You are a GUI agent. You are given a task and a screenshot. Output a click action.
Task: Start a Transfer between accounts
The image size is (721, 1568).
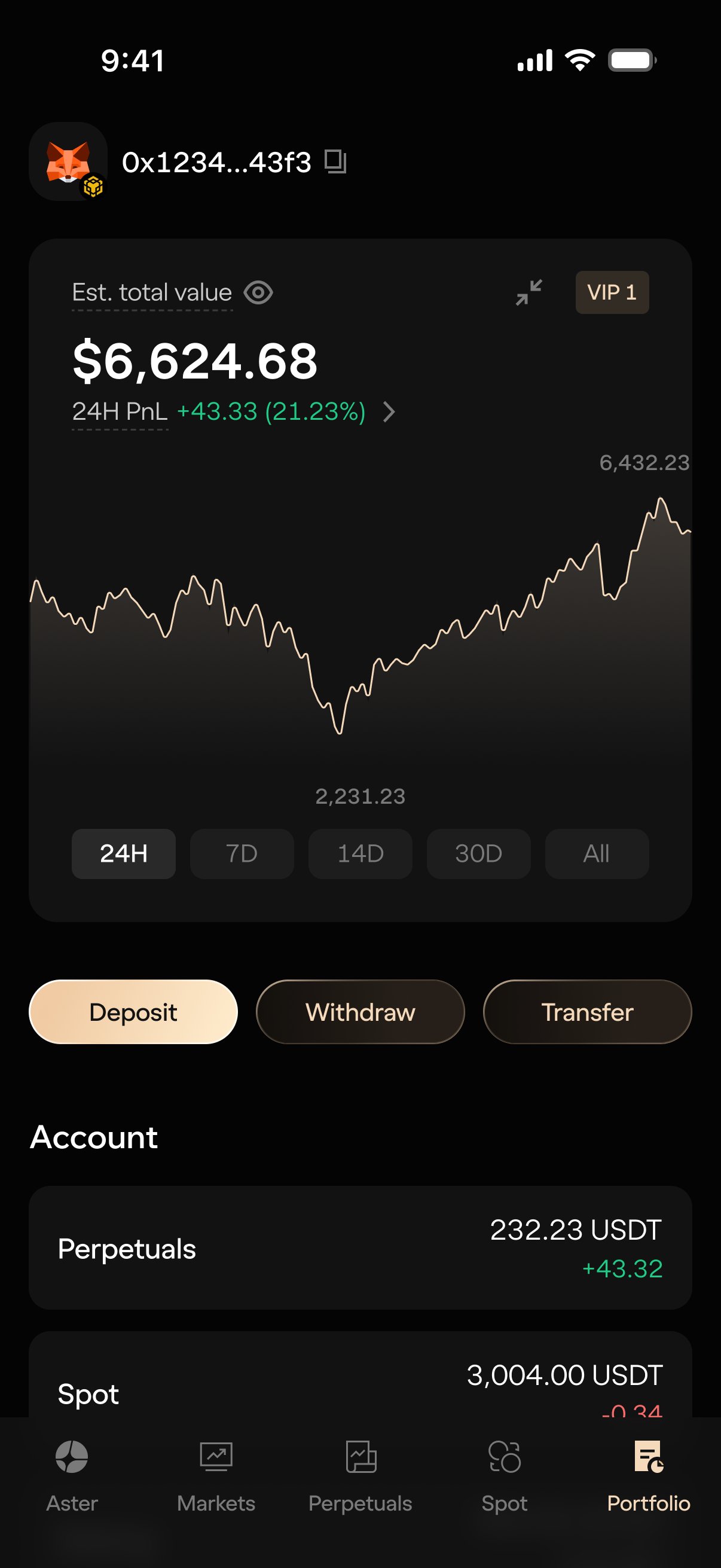point(587,1012)
